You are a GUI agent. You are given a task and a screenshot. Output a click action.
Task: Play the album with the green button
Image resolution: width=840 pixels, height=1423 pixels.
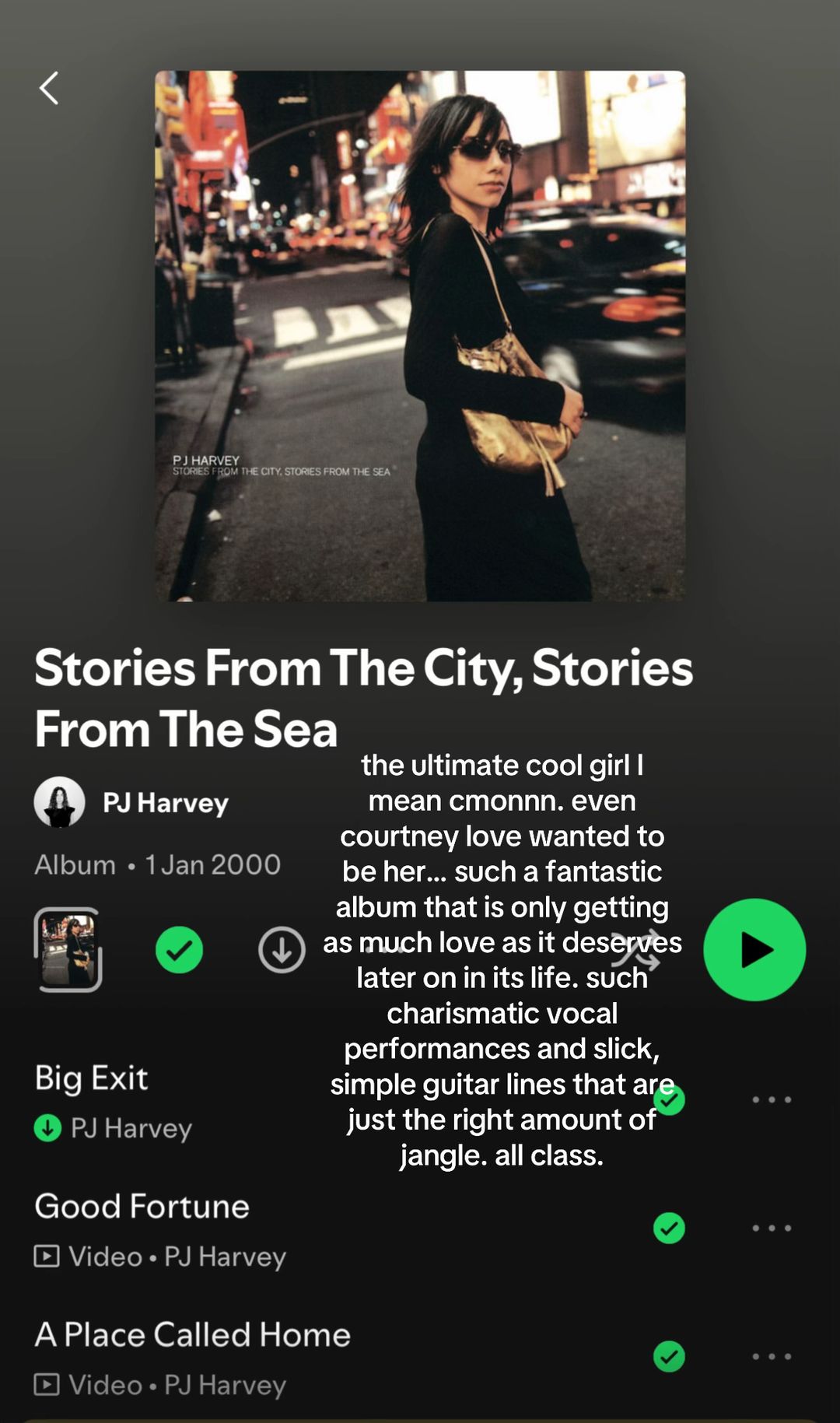click(754, 949)
